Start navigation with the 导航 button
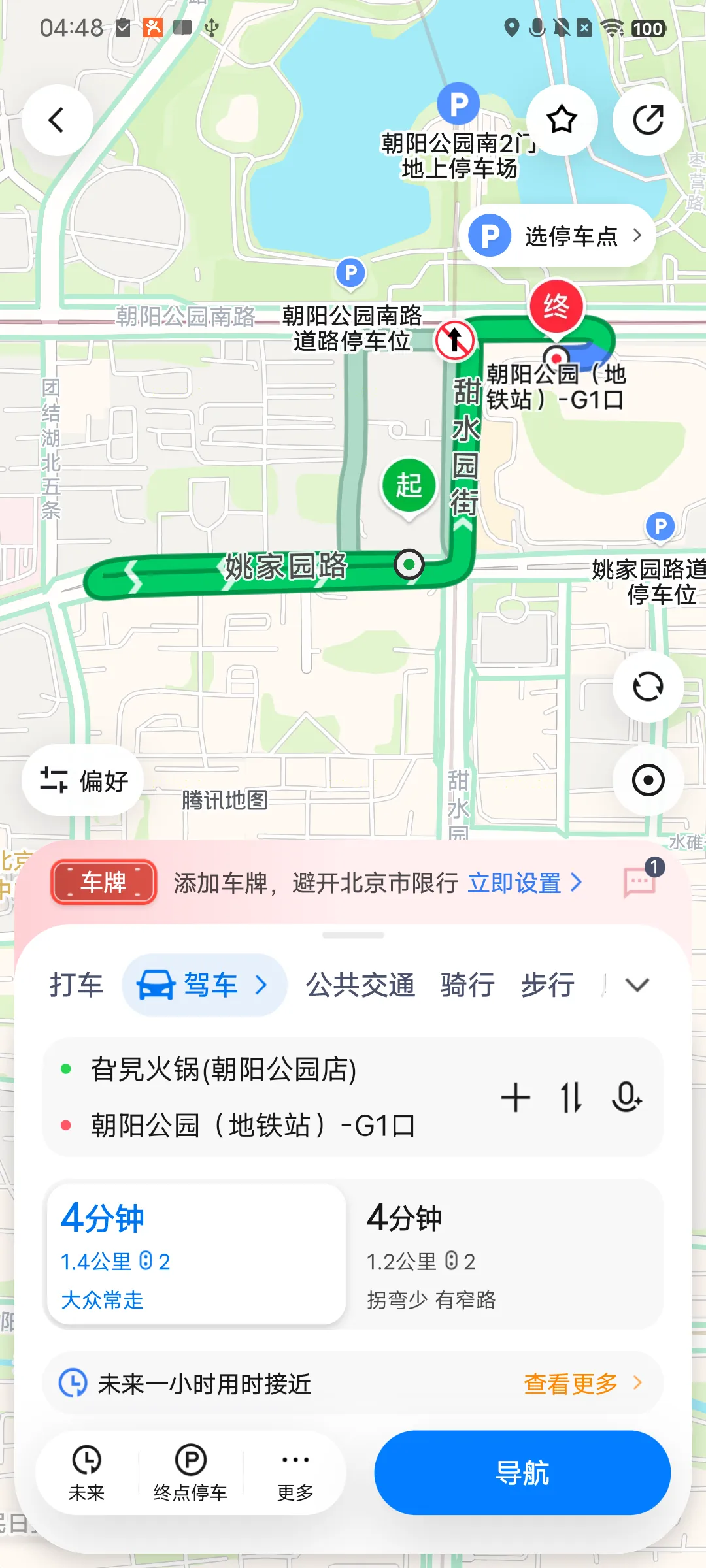The height and width of the screenshot is (1568, 706). click(522, 1473)
